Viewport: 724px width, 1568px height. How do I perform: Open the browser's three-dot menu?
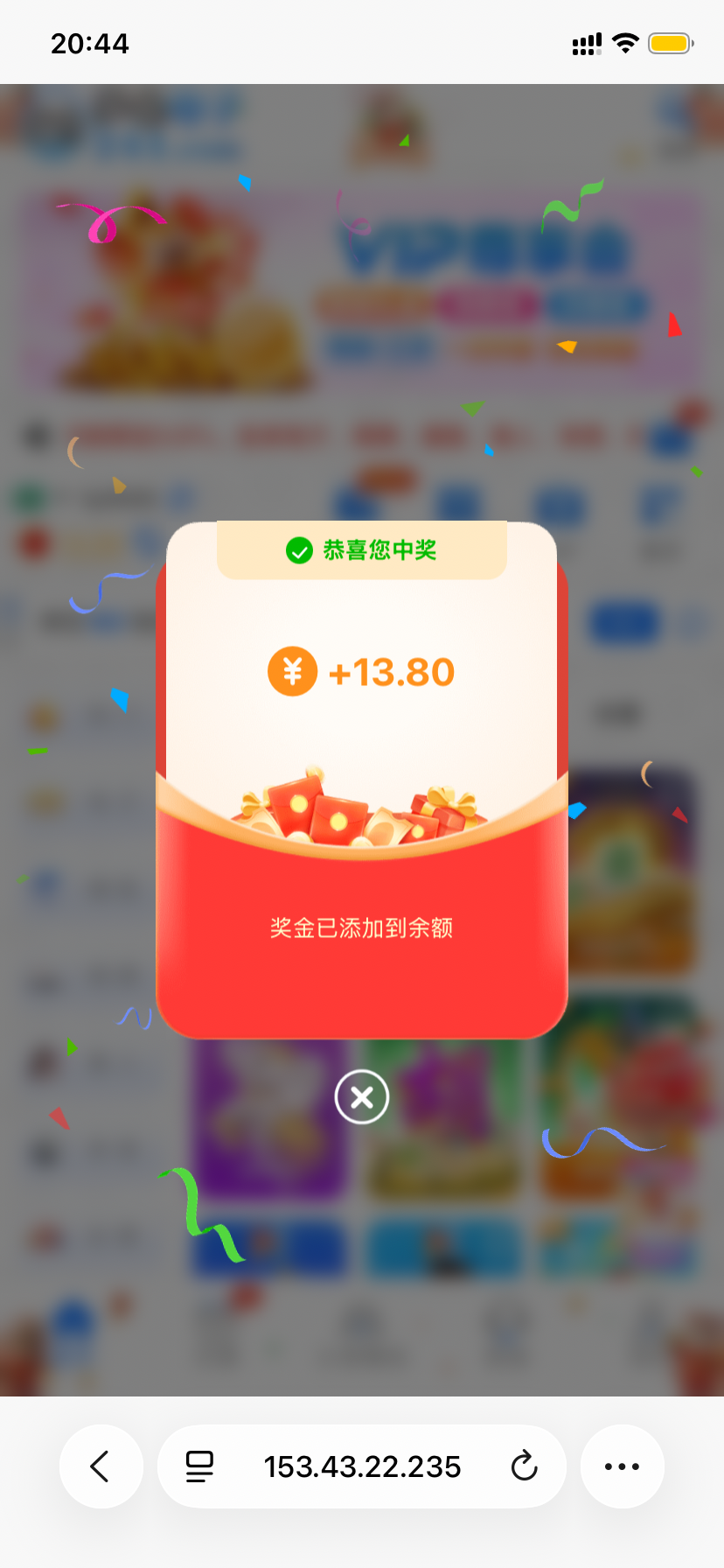coord(622,1466)
